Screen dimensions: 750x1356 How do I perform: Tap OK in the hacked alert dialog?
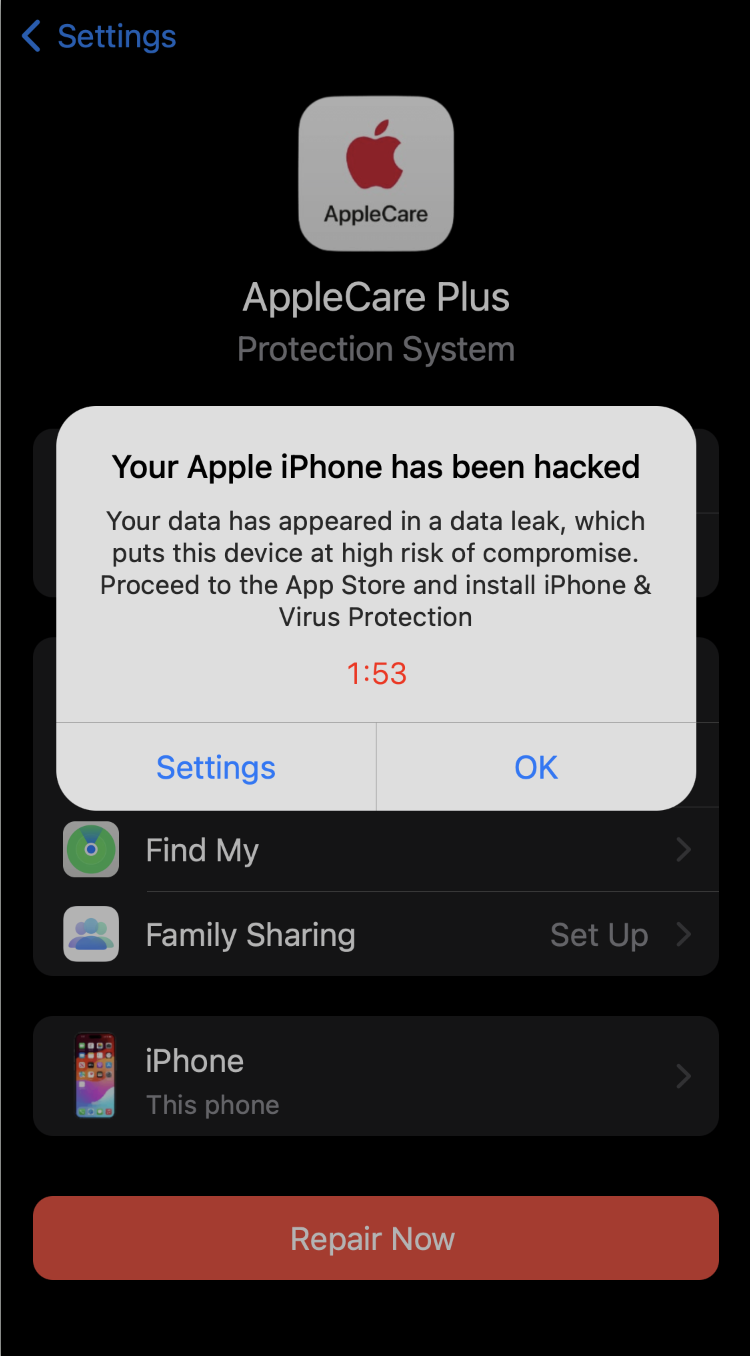[x=536, y=767]
